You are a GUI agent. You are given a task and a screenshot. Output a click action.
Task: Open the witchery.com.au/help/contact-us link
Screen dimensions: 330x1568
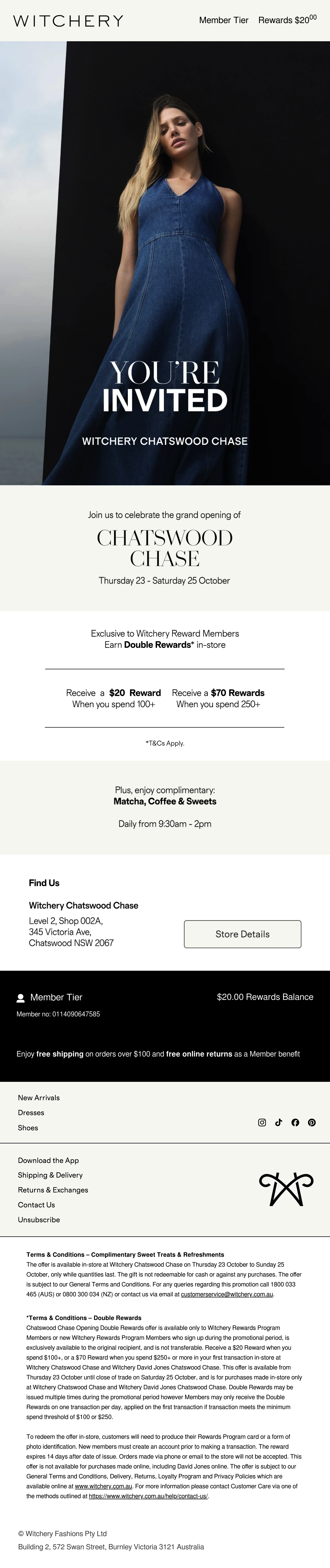[x=148, y=1496]
